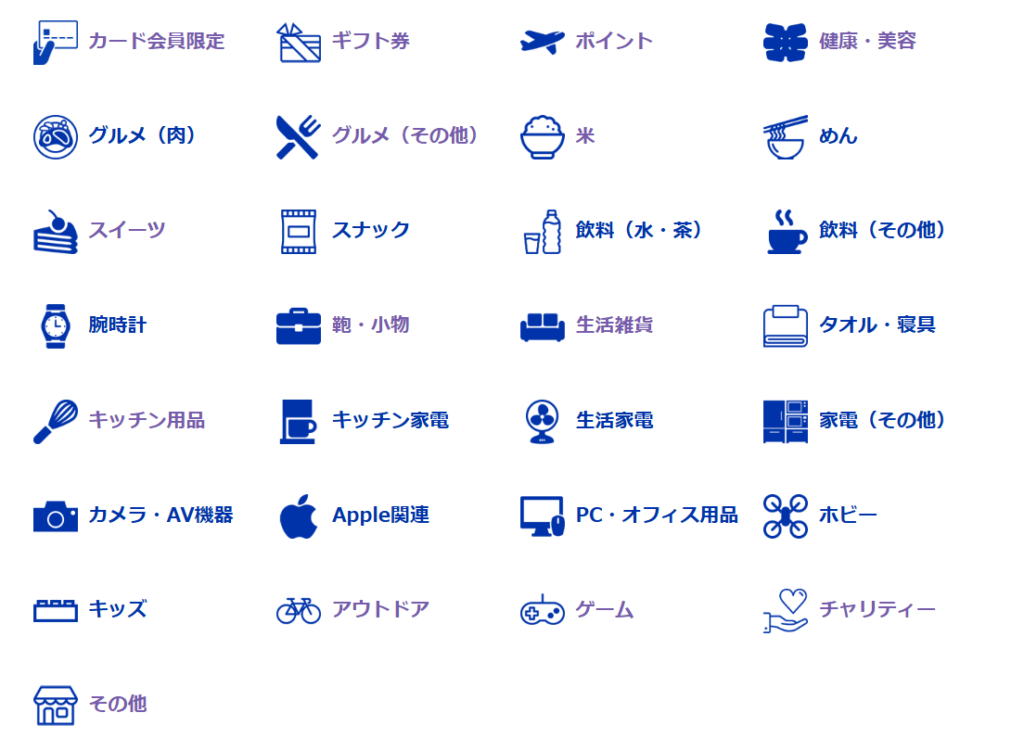Image resolution: width=1024 pixels, height=751 pixels.
Task: Browse タオル・寝具 category
Action: (877, 325)
